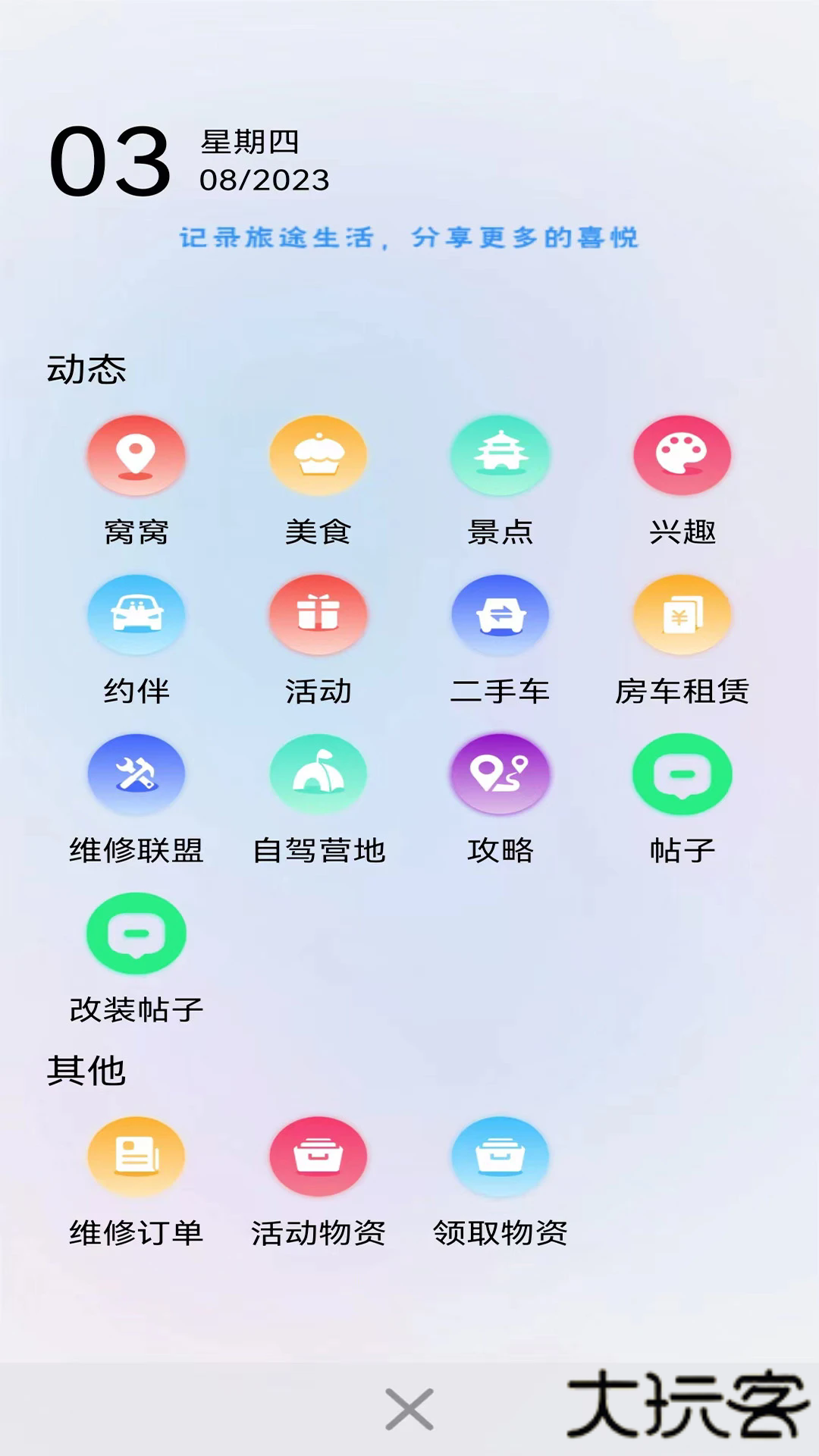Open the 美食 food section
819x1456 pixels.
point(318,455)
